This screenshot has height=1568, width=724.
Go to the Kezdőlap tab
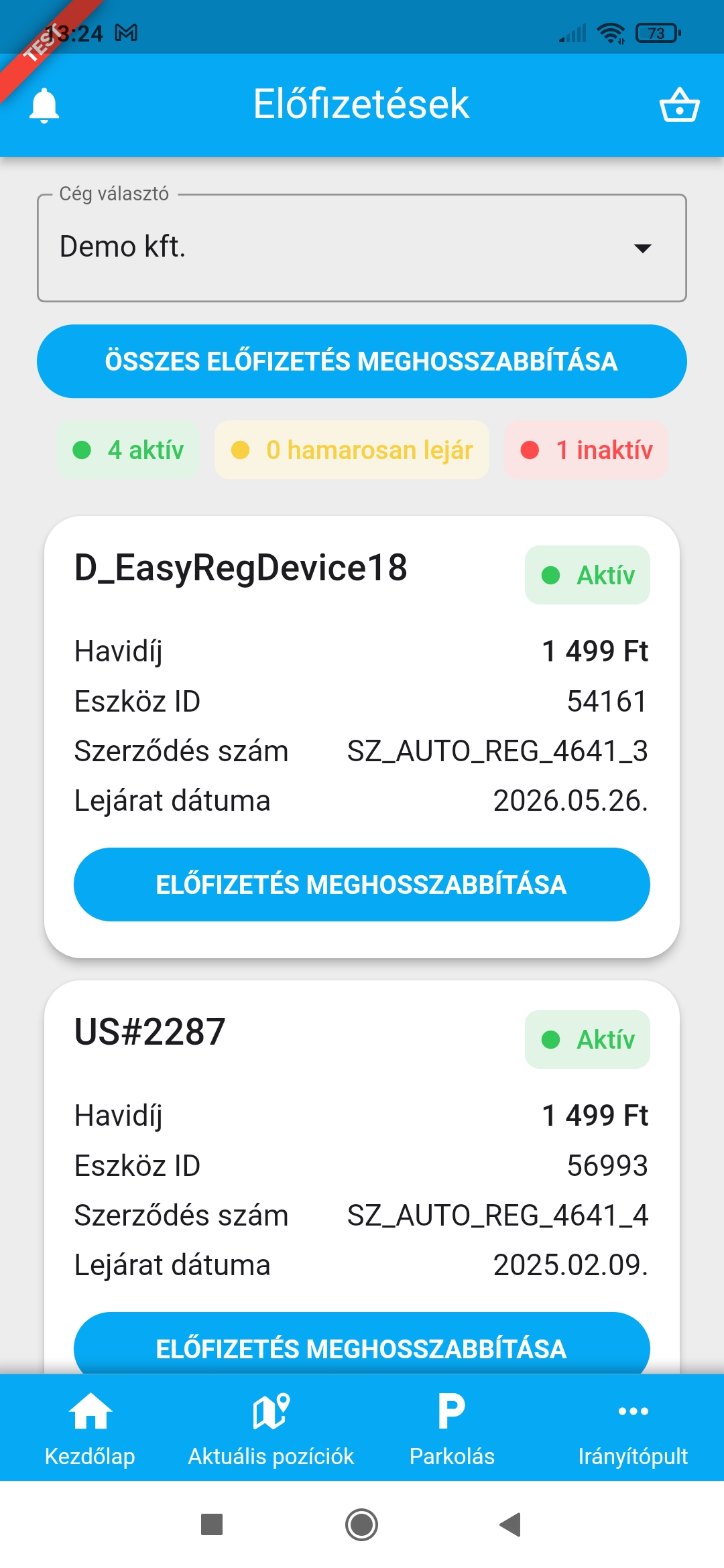coord(90,1427)
